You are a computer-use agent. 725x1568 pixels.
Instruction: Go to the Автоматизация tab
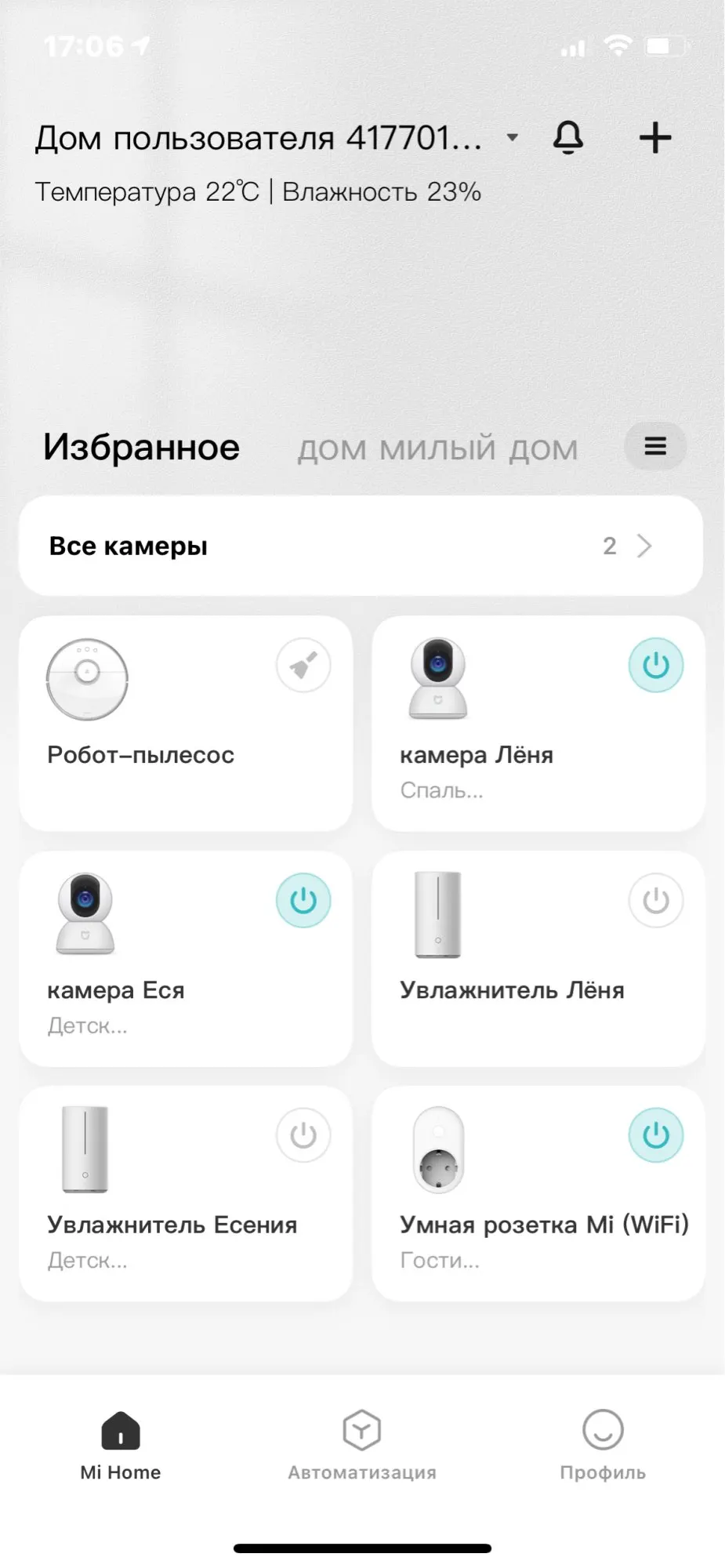click(x=362, y=1445)
